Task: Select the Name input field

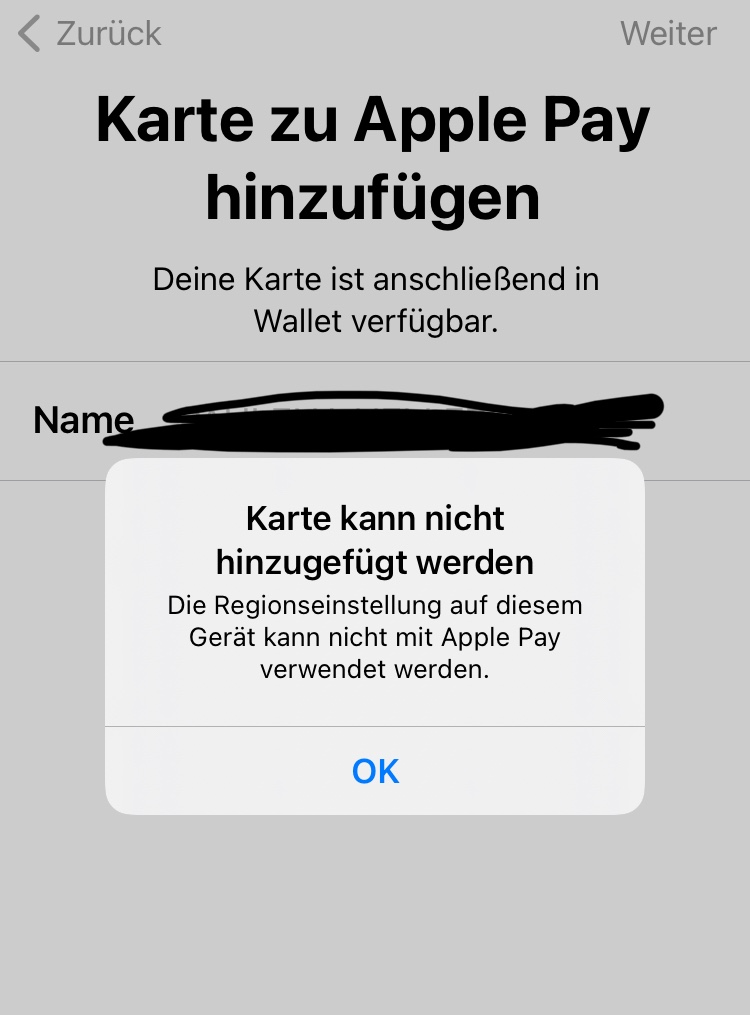Action: pyautogui.click(x=400, y=421)
